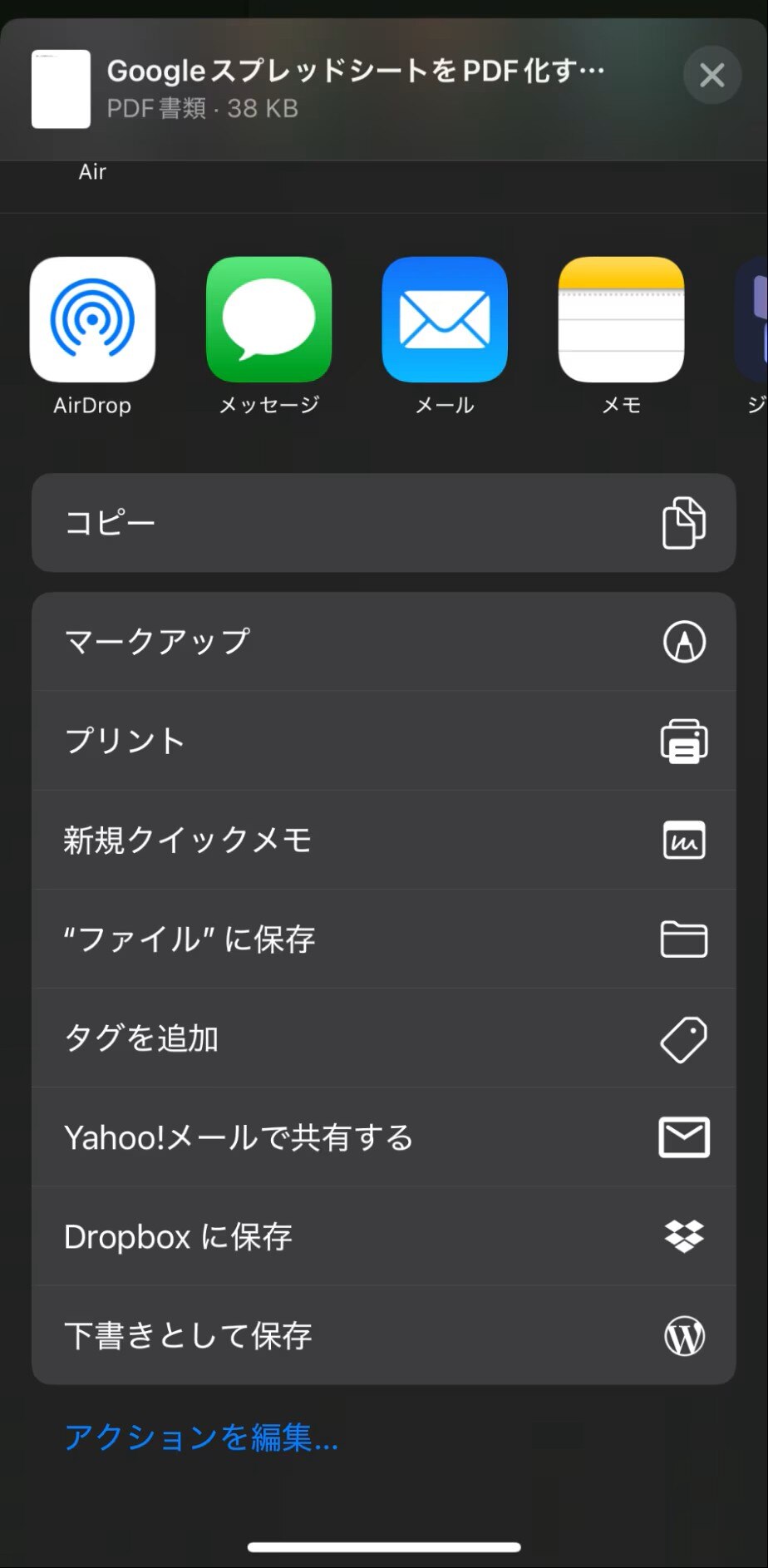Save the PDF with "ファイル"に保存

383,939
